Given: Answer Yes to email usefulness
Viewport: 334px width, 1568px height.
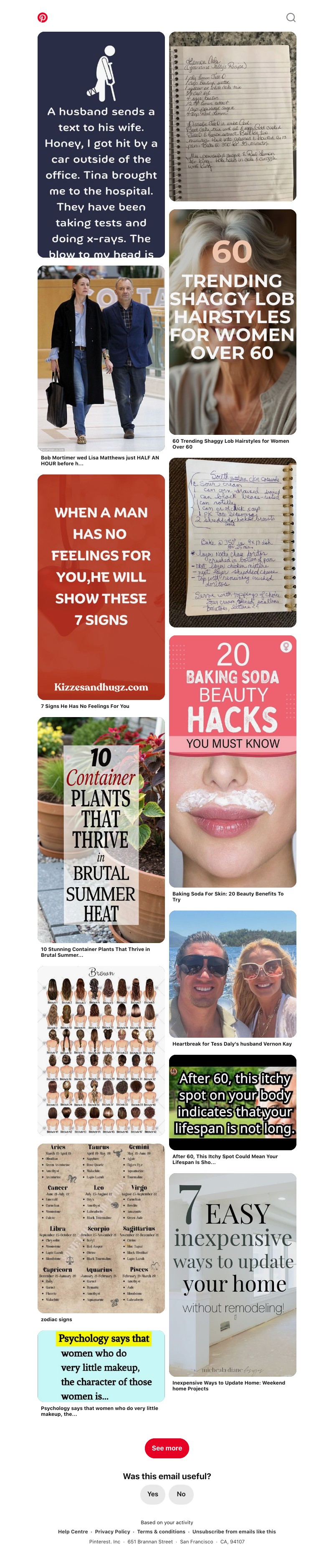Looking at the screenshot, I should (152, 1494).
